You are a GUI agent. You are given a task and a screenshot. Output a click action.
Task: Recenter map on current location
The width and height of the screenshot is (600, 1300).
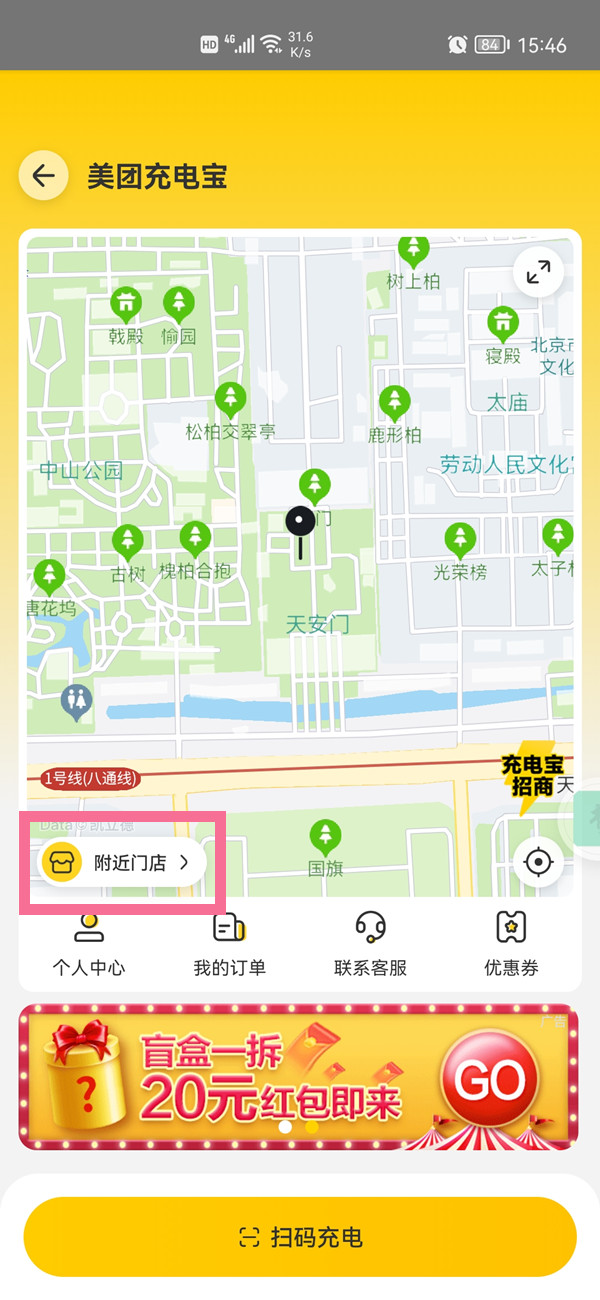[x=538, y=861]
